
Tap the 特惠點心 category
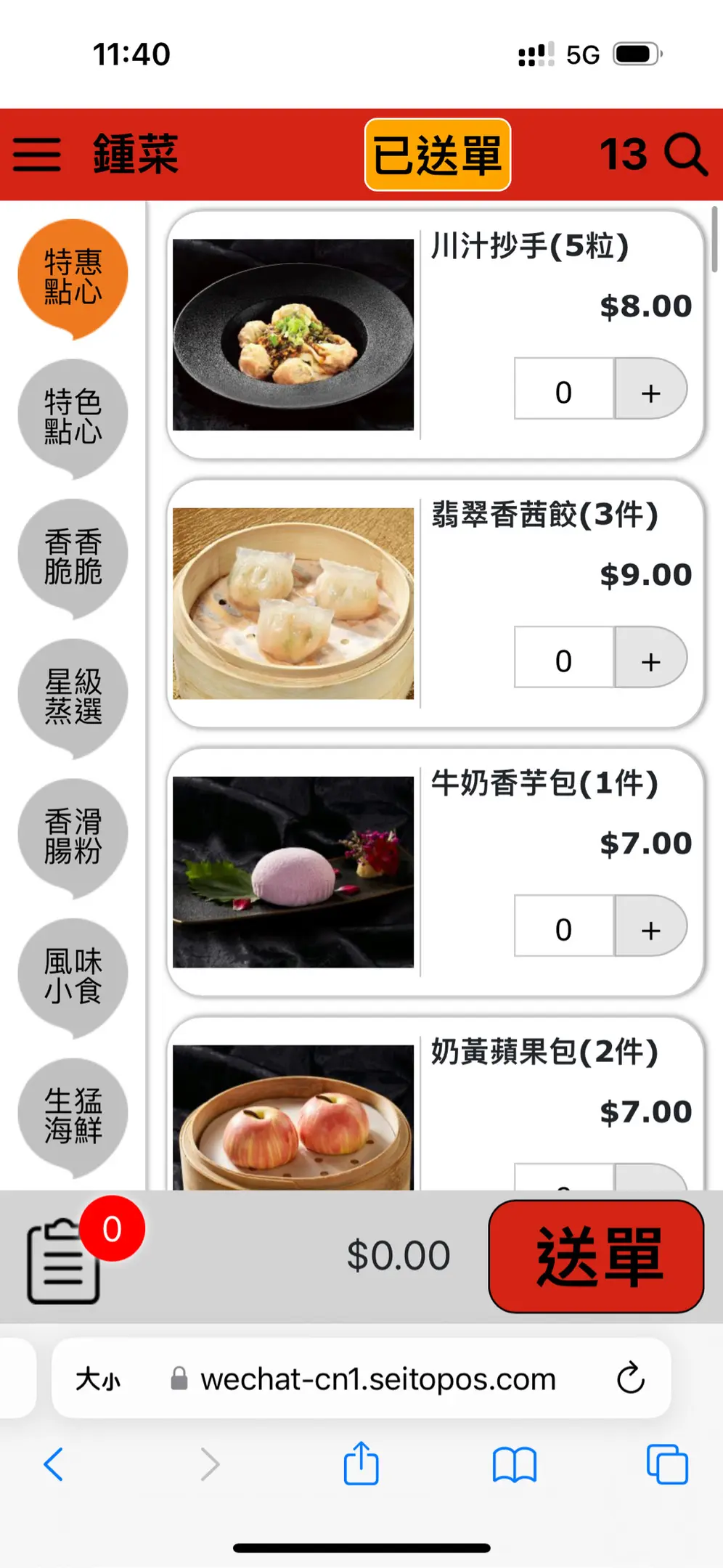point(73,276)
